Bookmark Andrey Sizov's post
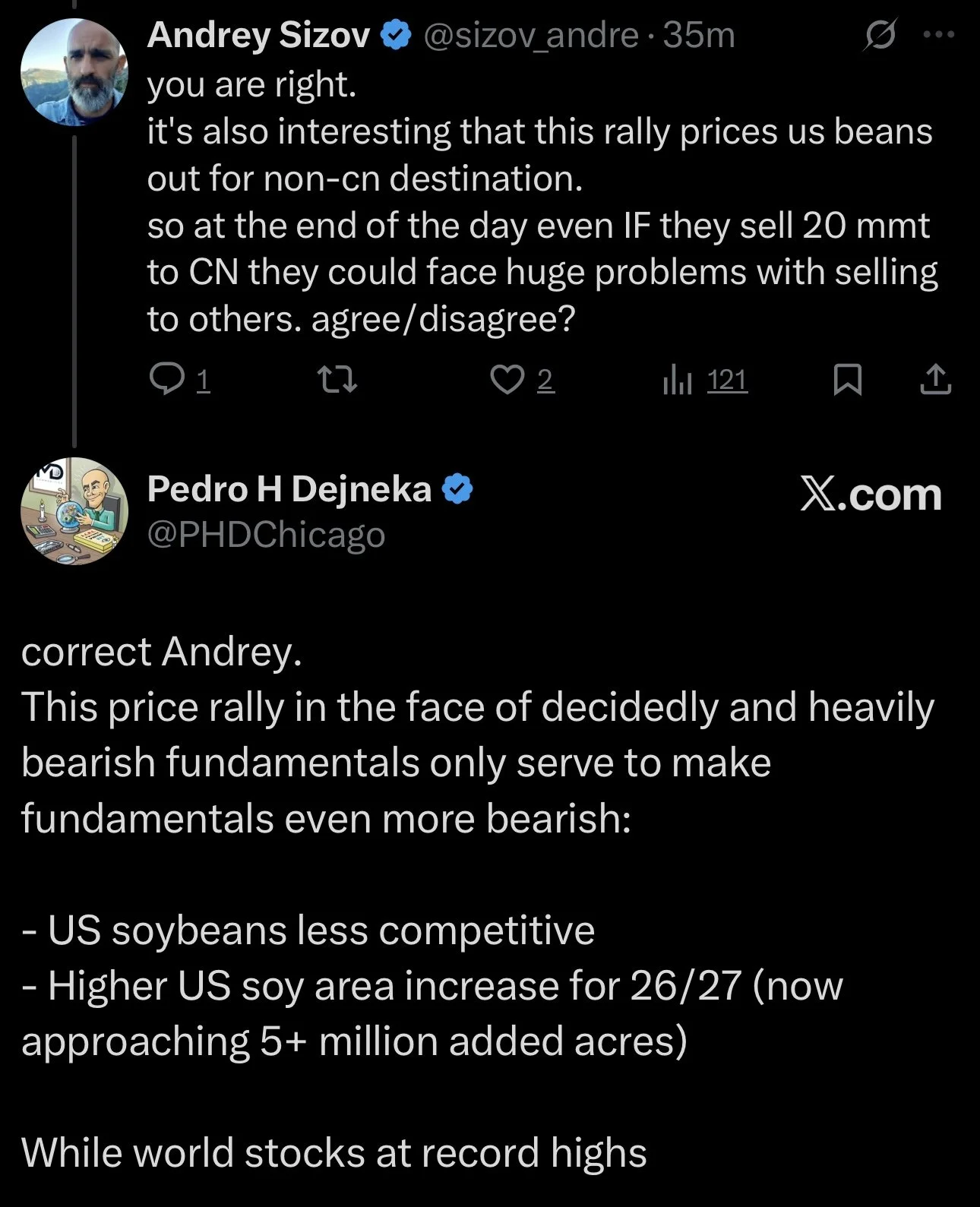980x1207 pixels. point(847,379)
